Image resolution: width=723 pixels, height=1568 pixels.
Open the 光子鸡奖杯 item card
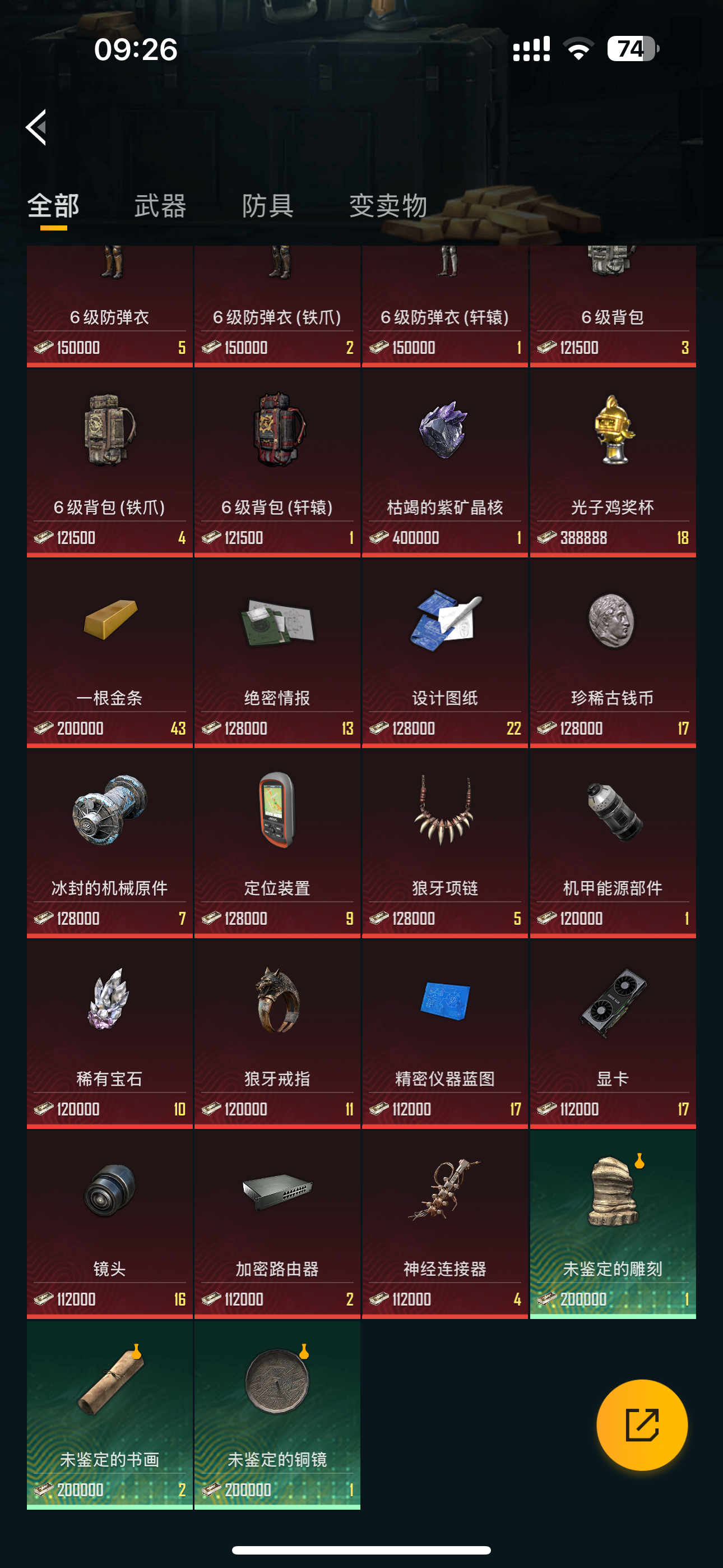click(x=612, y=463)
